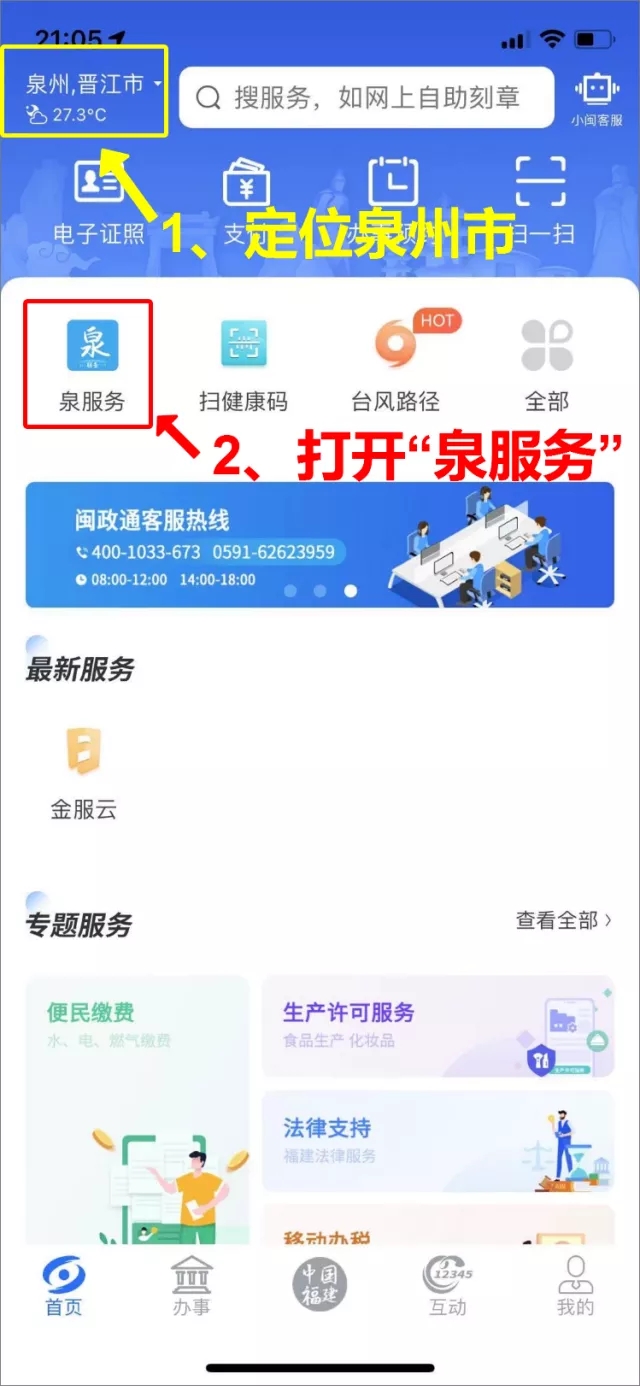Go to the 我的 tab
The image size is (640, 1386).
pyautogui.click(x=575, y=1286)
